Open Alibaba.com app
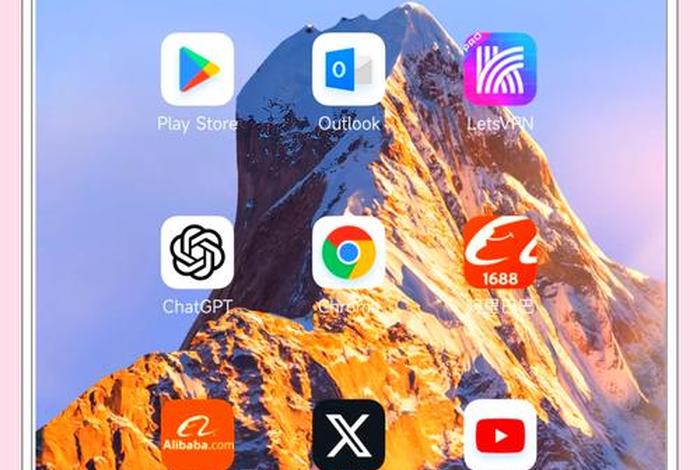Image resolution: width=700 pixels, height=470 pixels. click(x=197, y=436)
